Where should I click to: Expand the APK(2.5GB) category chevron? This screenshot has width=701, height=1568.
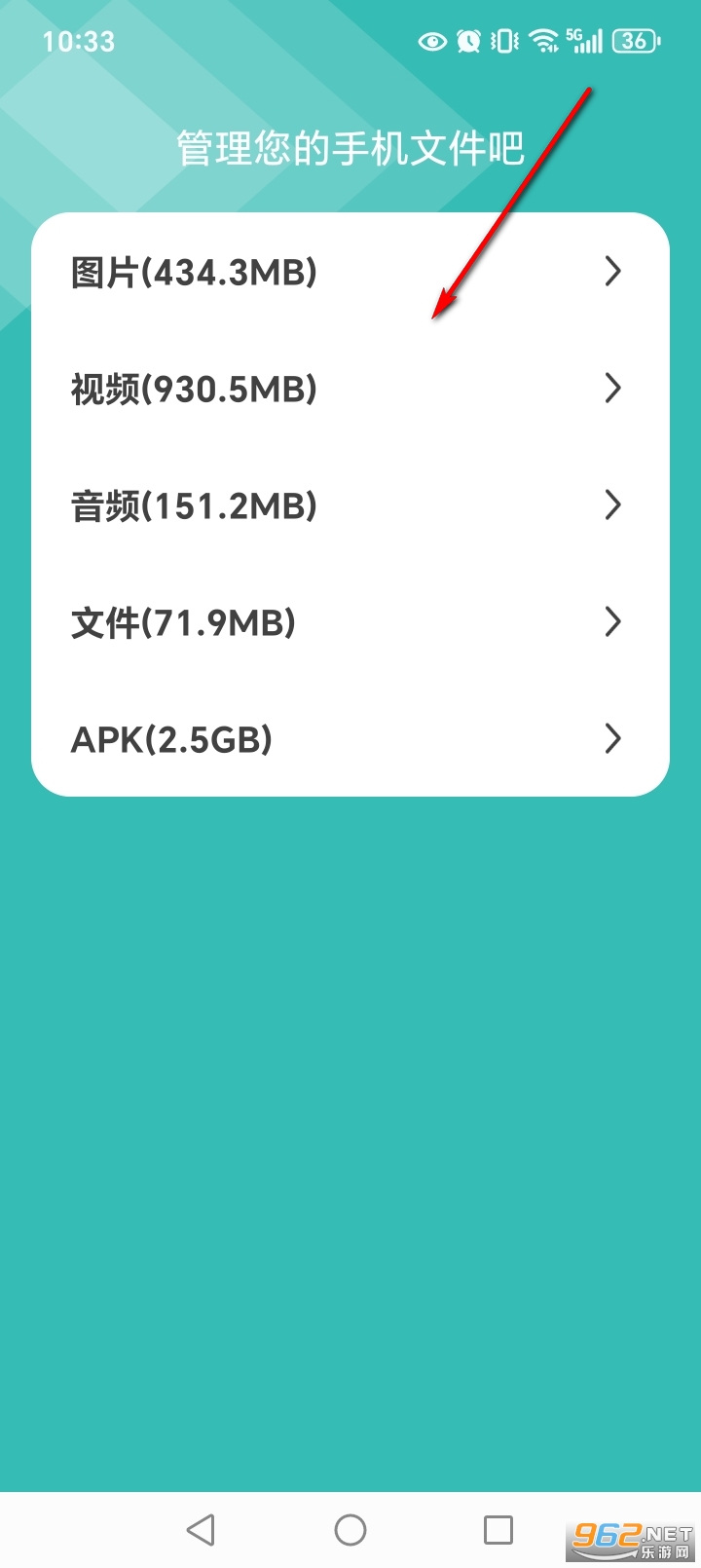pyautogui.click(x=613, y=738)
